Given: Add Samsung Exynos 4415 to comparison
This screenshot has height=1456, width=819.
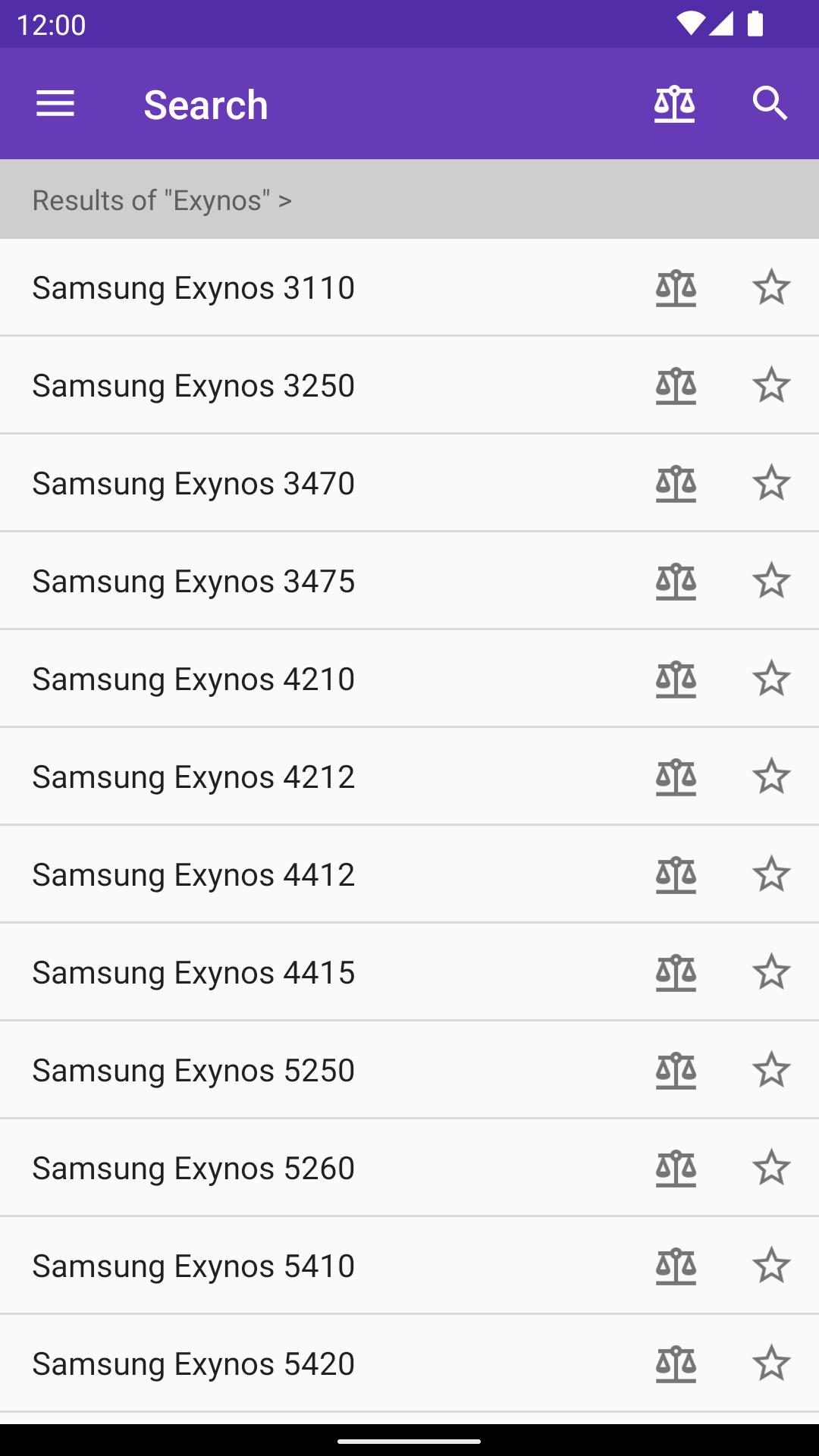Looking at the screenshot, I should [676, 973].
